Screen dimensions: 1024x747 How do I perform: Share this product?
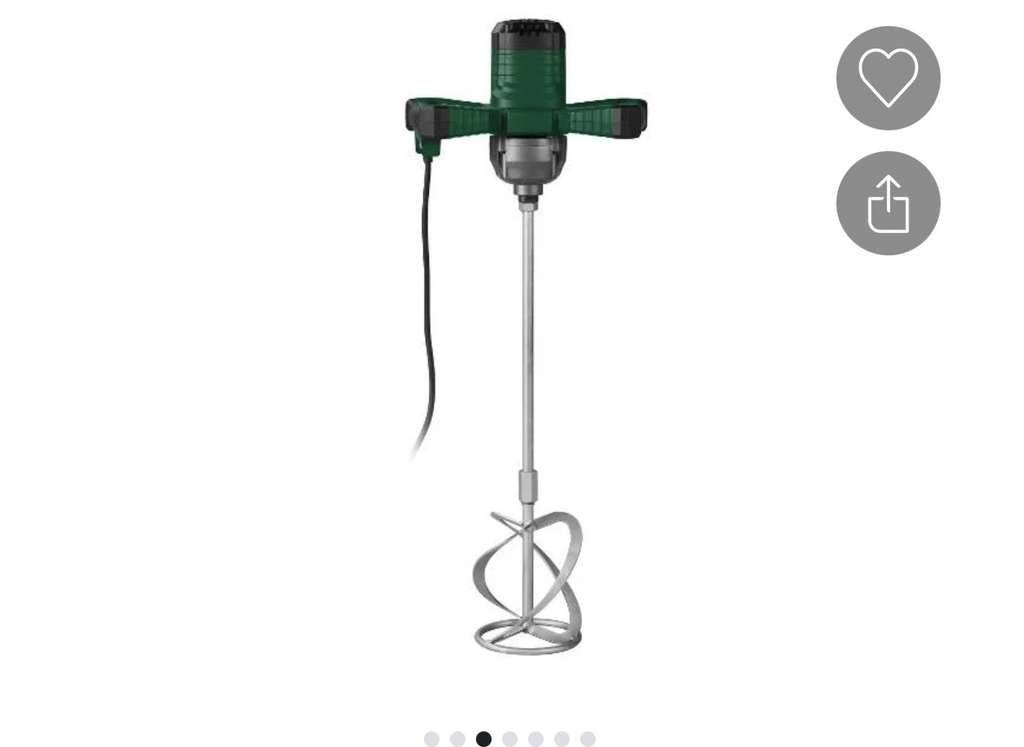(x=888, y=203)
